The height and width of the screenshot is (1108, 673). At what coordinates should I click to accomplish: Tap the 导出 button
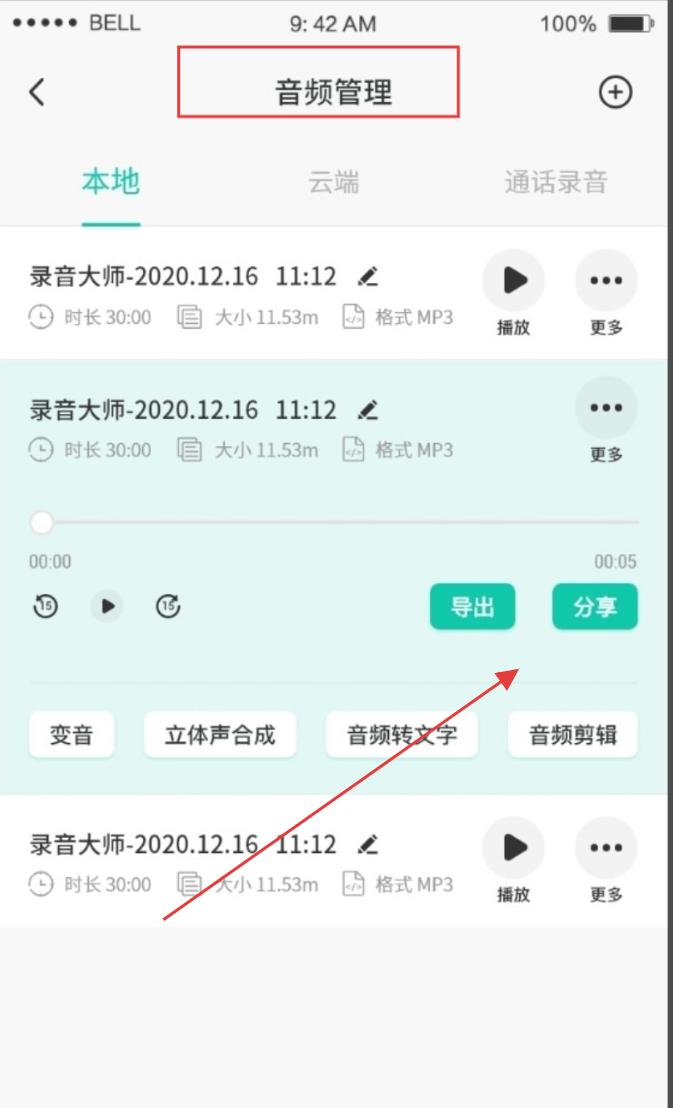(x=472, y=607)
